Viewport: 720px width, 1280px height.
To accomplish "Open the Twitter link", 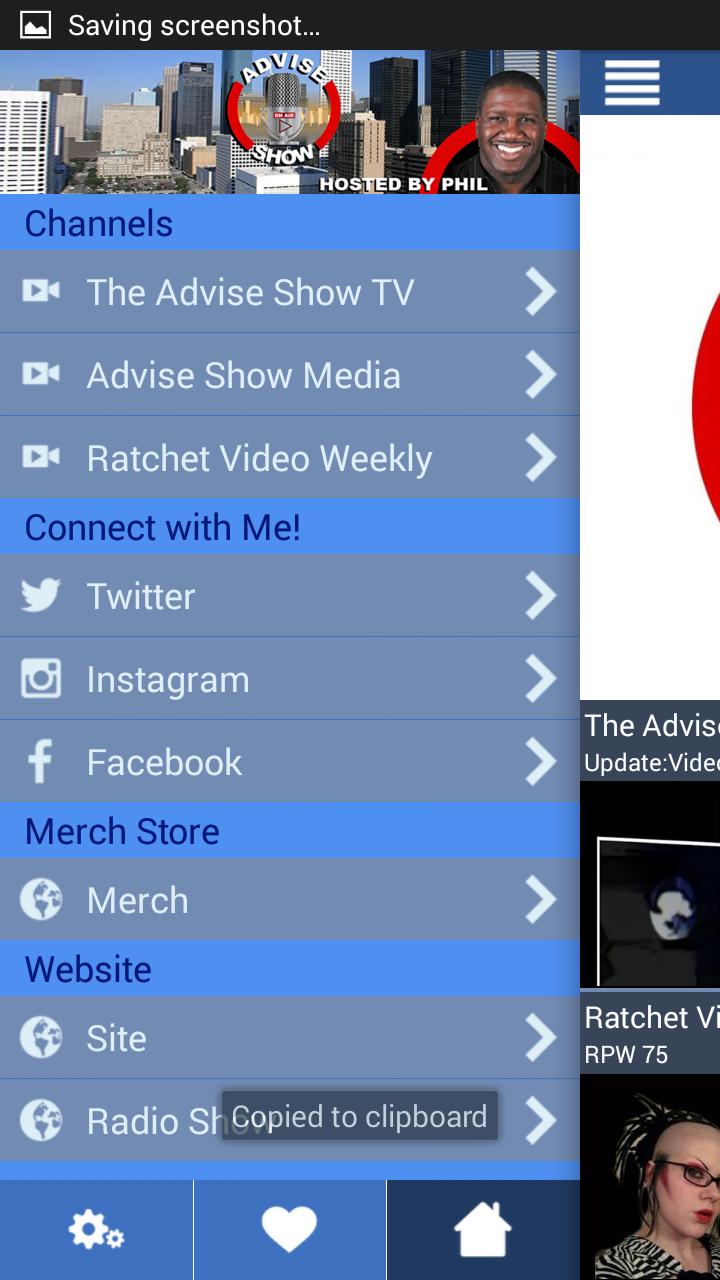I will [289, 596].
